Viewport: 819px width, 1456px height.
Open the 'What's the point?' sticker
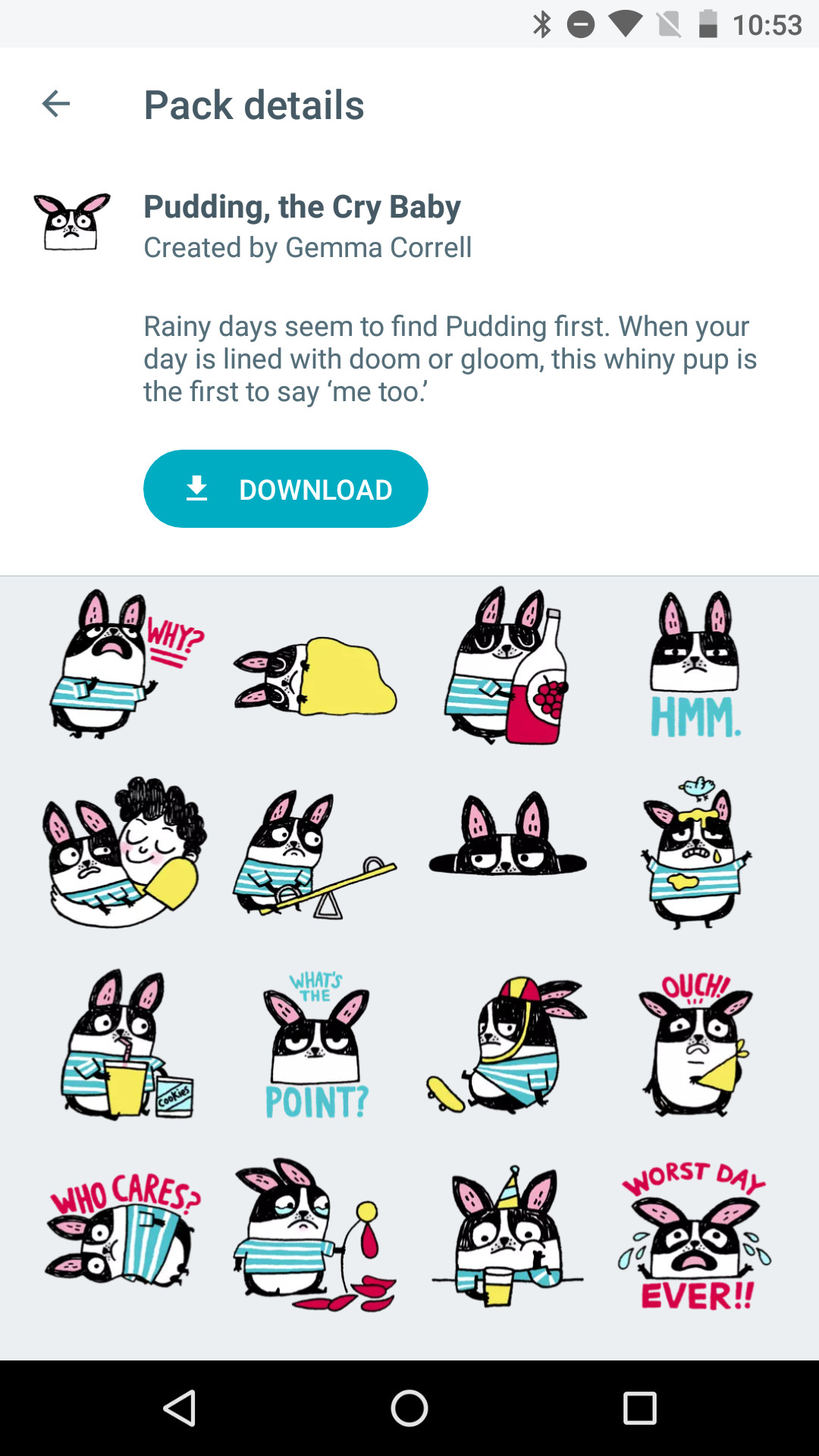316,1044
